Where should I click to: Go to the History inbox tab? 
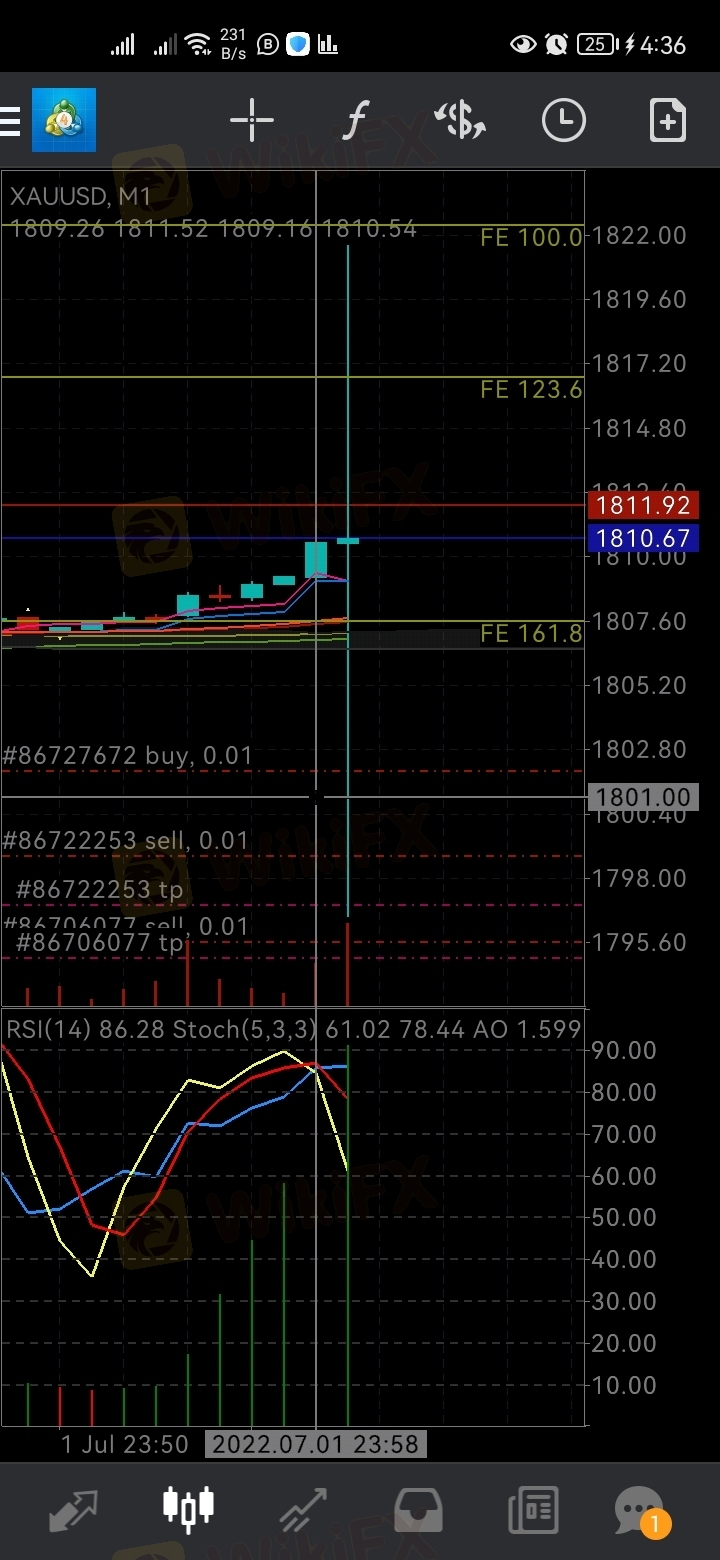tap(419, 1510)
